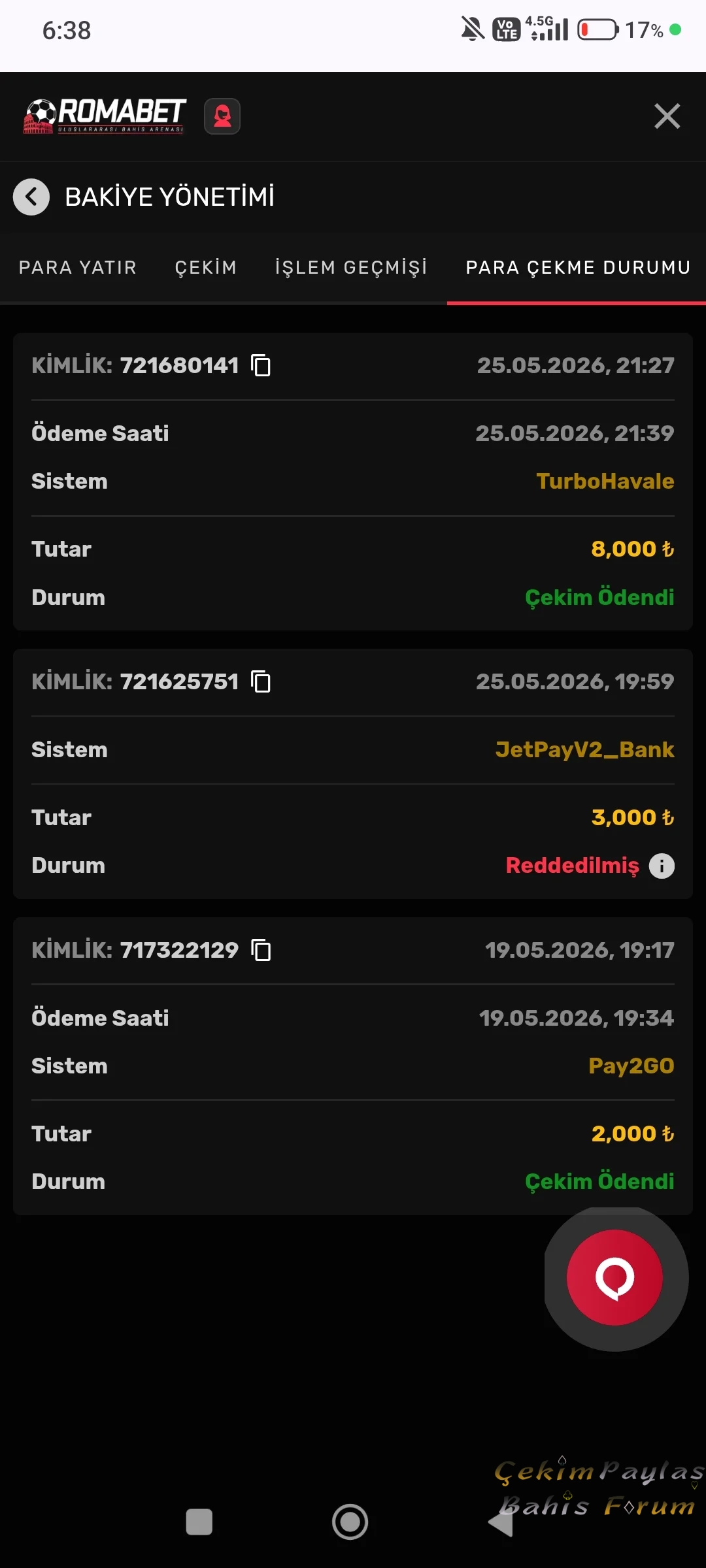The width and height of the screenshot is (706, 1568).
Task: Copy transaction ID 717322129
Action: point(261,950)
